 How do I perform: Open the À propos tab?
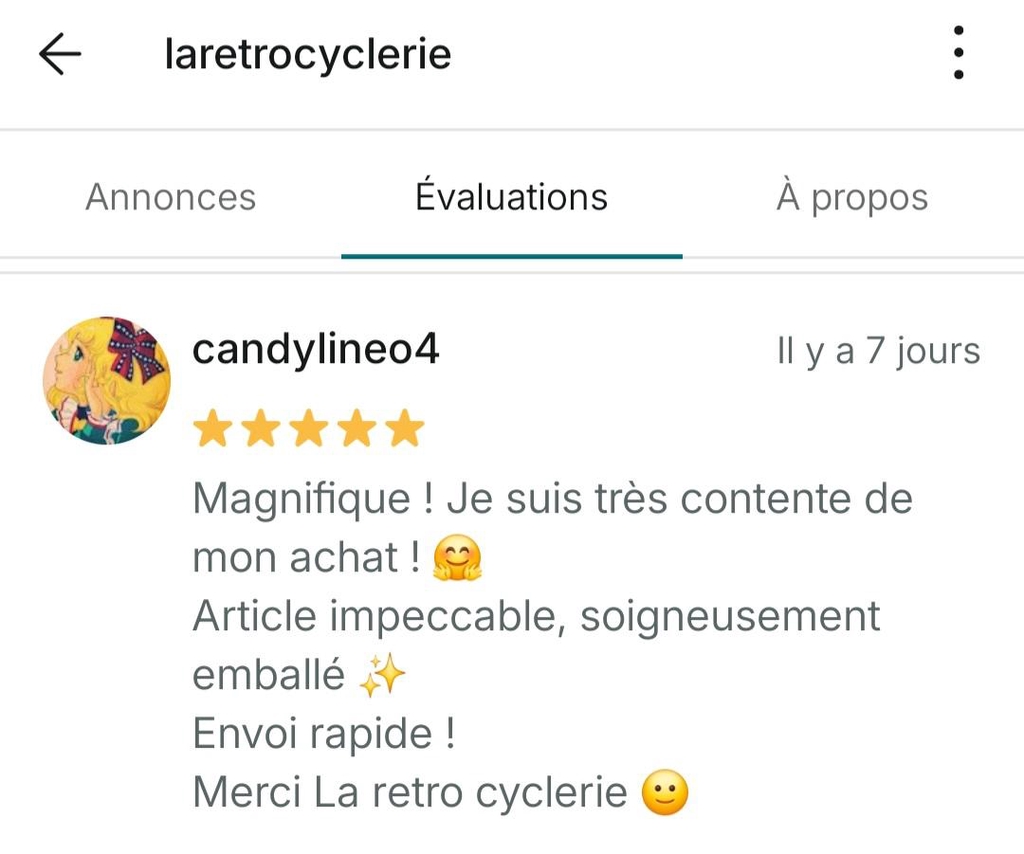click(x=852, y=197)
